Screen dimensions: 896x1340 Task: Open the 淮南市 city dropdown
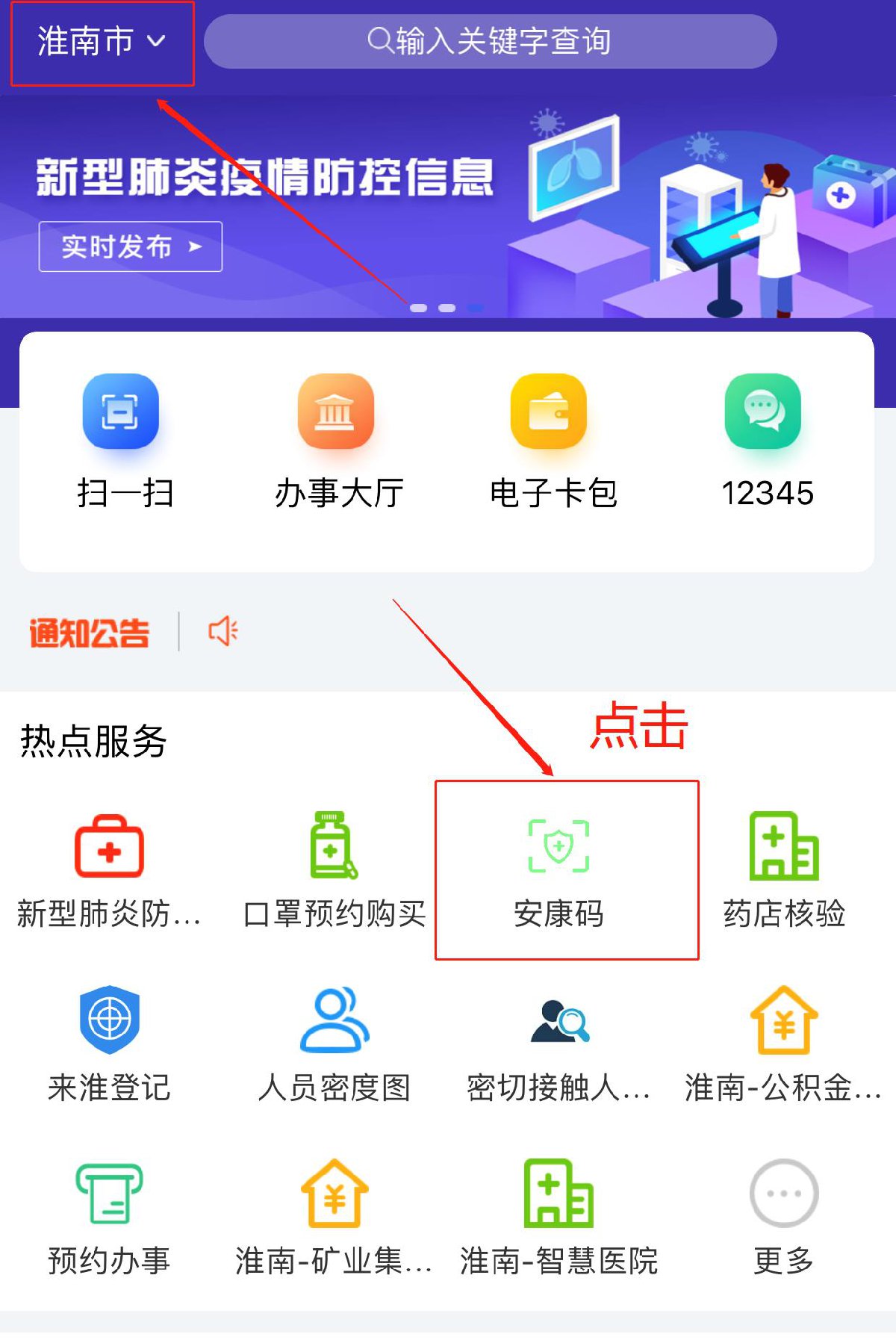(102, 42)
